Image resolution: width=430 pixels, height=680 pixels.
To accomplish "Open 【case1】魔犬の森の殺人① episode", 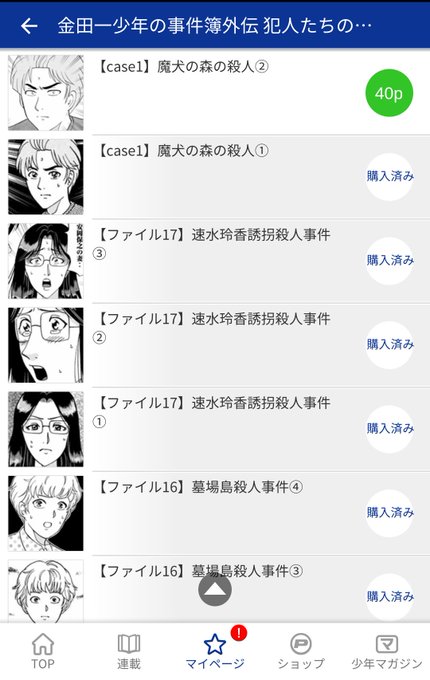I will click(x=215, y=177).
